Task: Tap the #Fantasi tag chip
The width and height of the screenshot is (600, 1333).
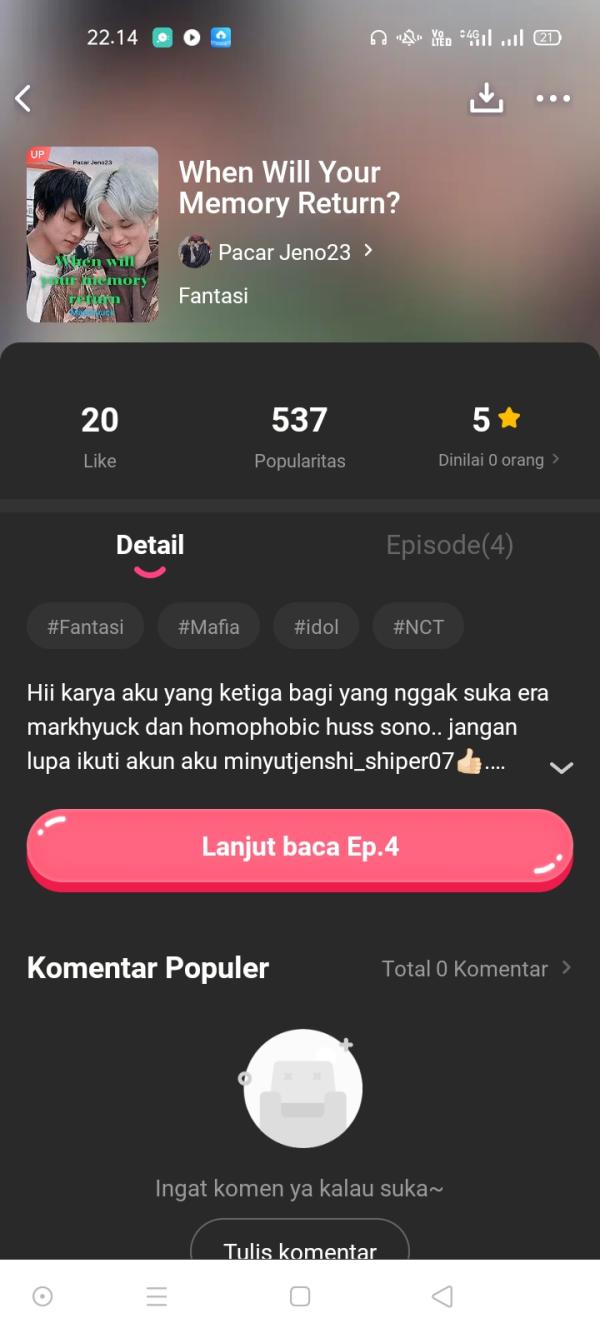Action: click(x=86, y=627)
